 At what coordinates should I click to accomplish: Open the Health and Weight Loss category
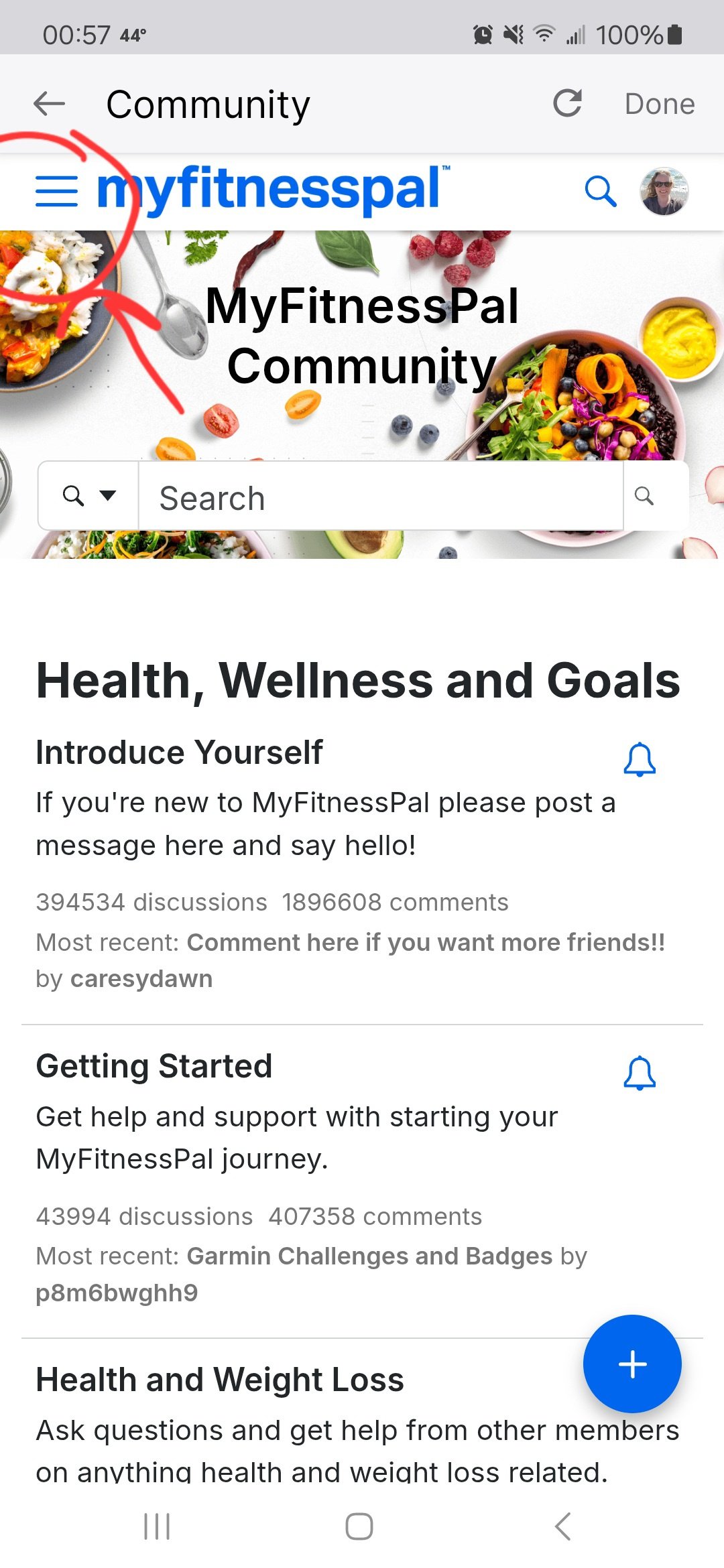[x=220, y=1380]
